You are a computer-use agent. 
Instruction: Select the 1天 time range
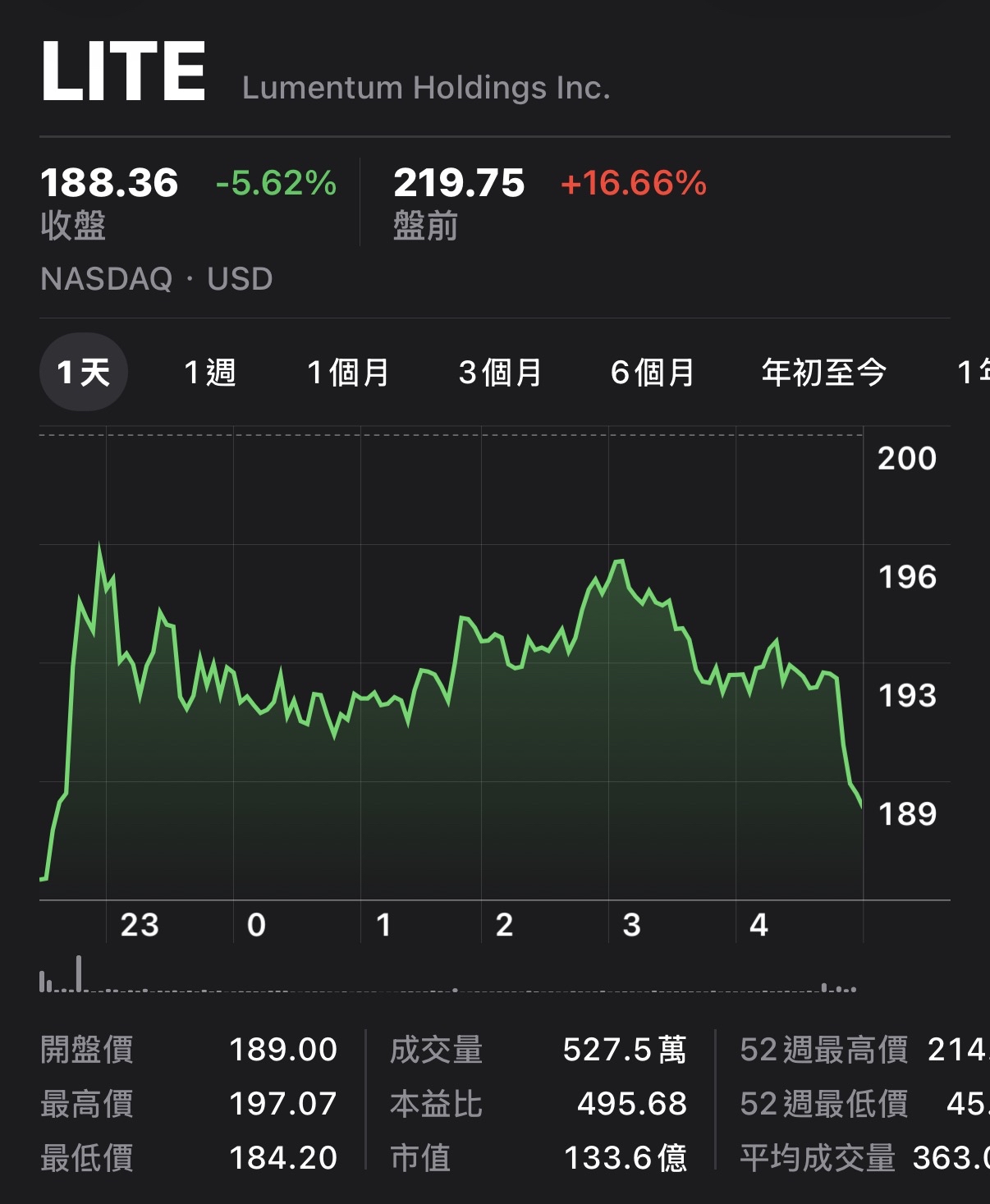pyautogui.click(x=84, y=373)
